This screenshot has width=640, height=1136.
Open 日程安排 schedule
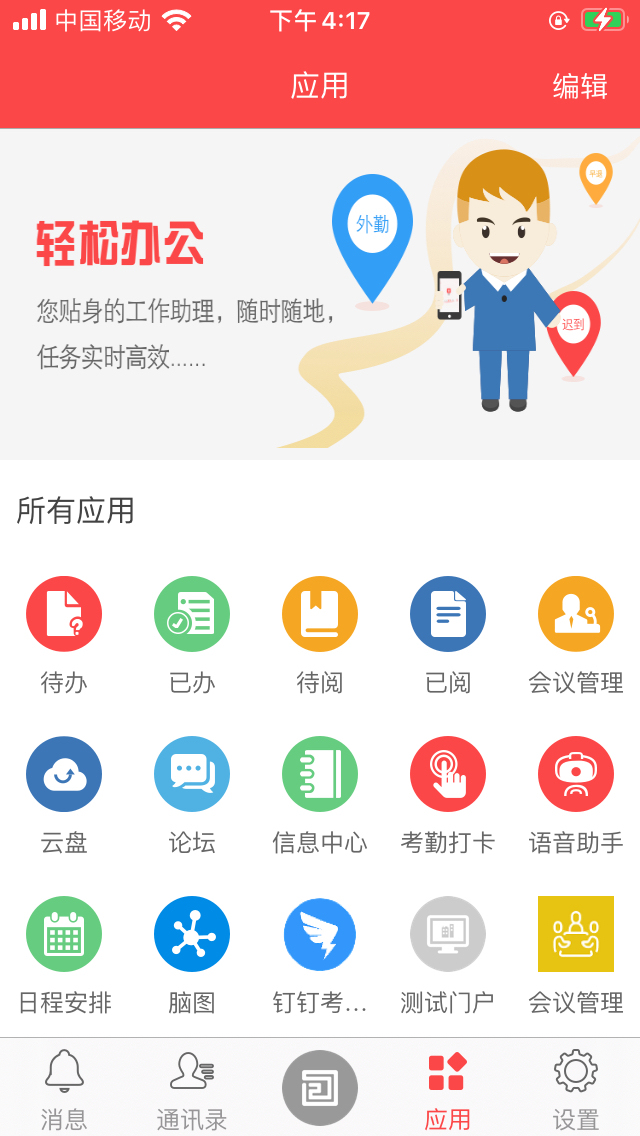[64, 934]
